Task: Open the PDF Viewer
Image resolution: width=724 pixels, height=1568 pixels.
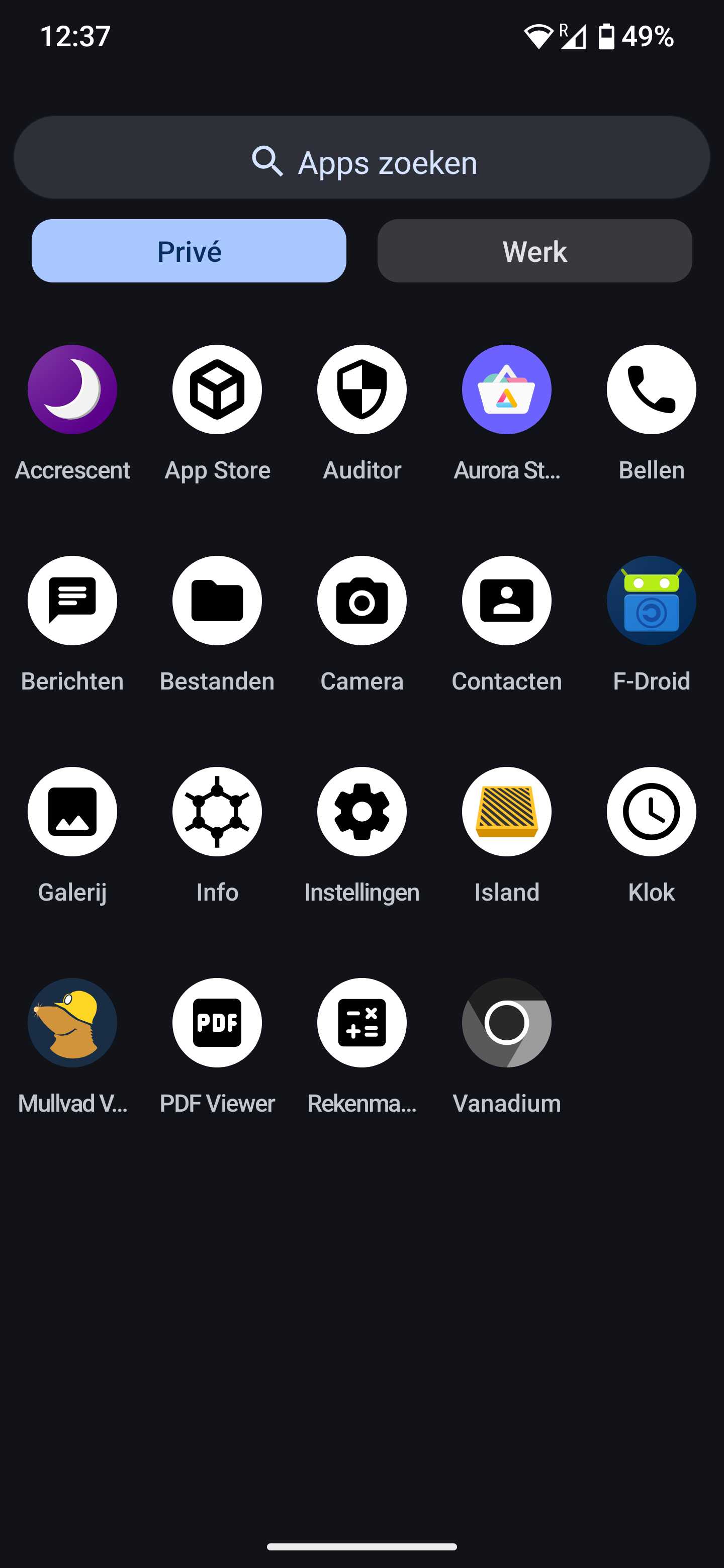Action: pos(217,1023)
